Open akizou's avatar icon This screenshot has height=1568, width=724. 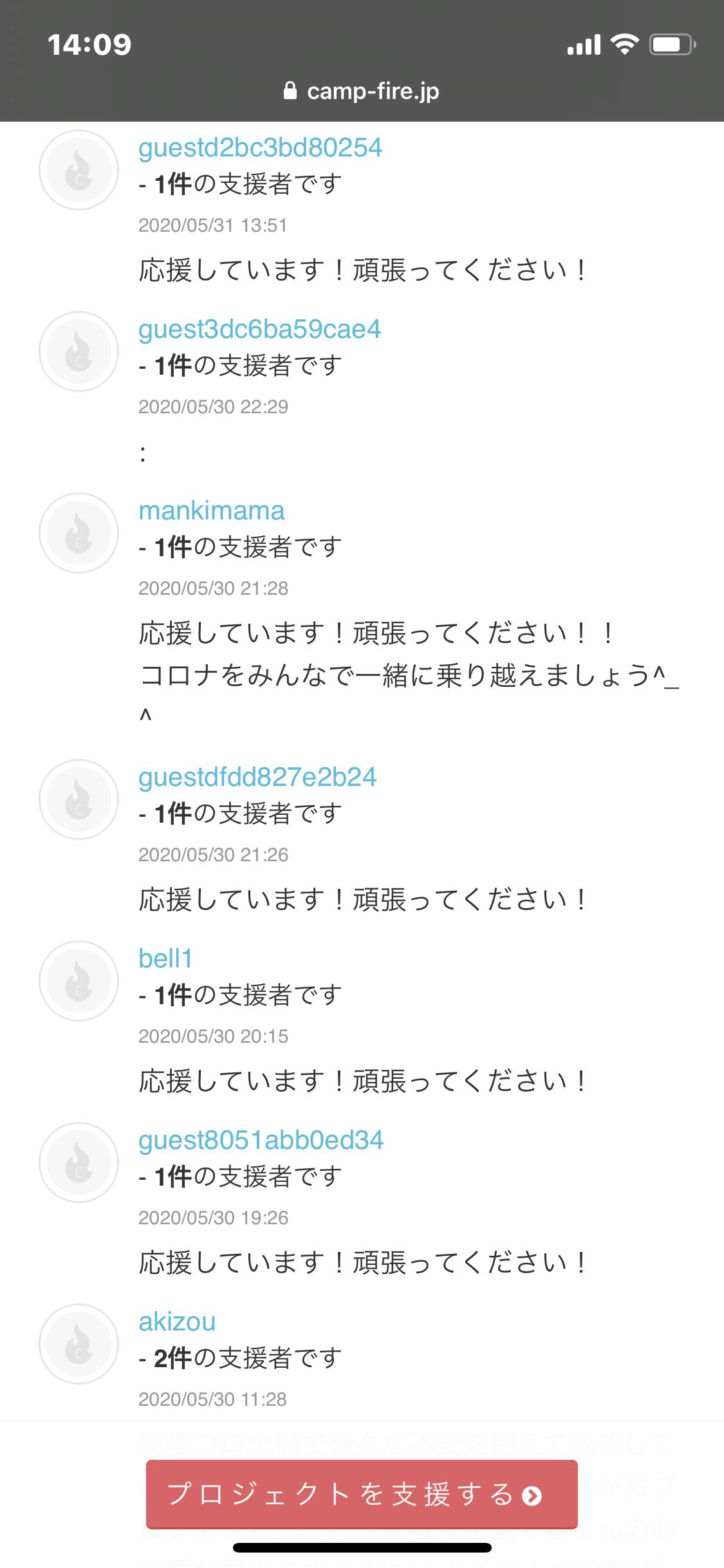79,1344
